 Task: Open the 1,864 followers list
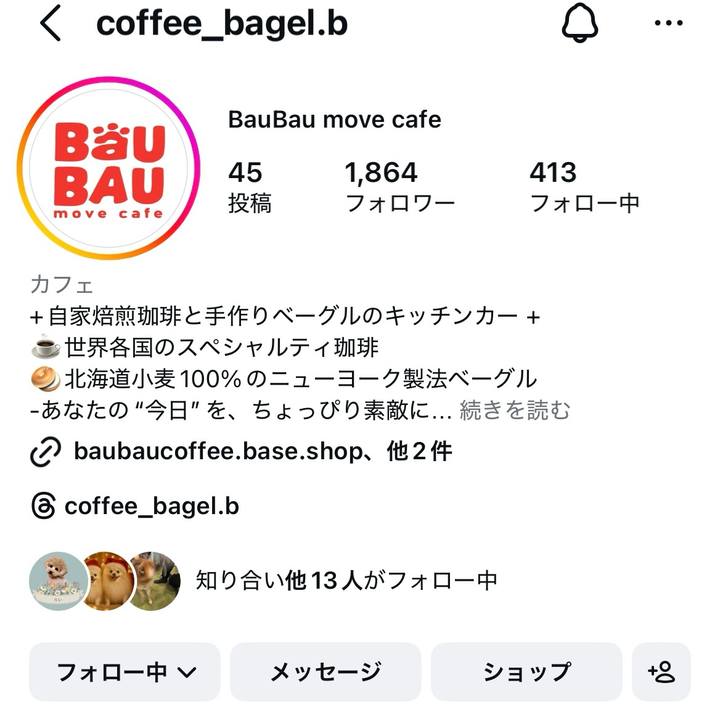tap(399, 187)
